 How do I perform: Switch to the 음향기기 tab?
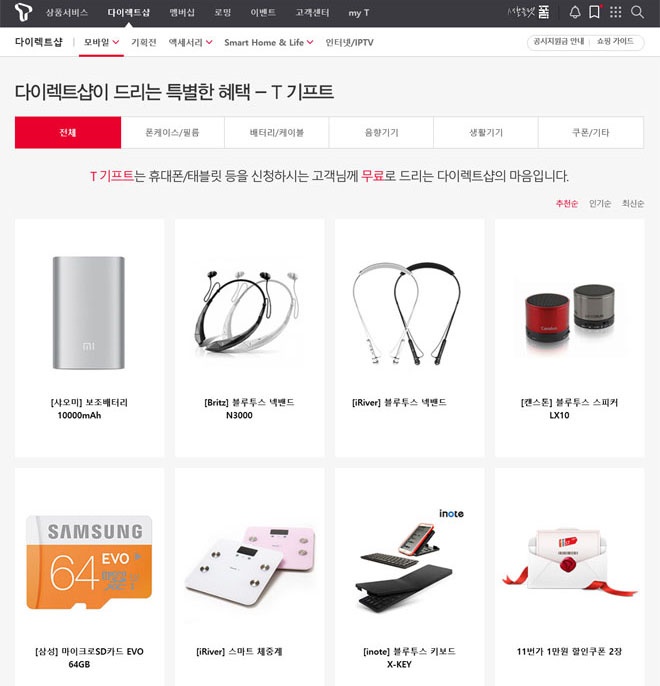381,132
